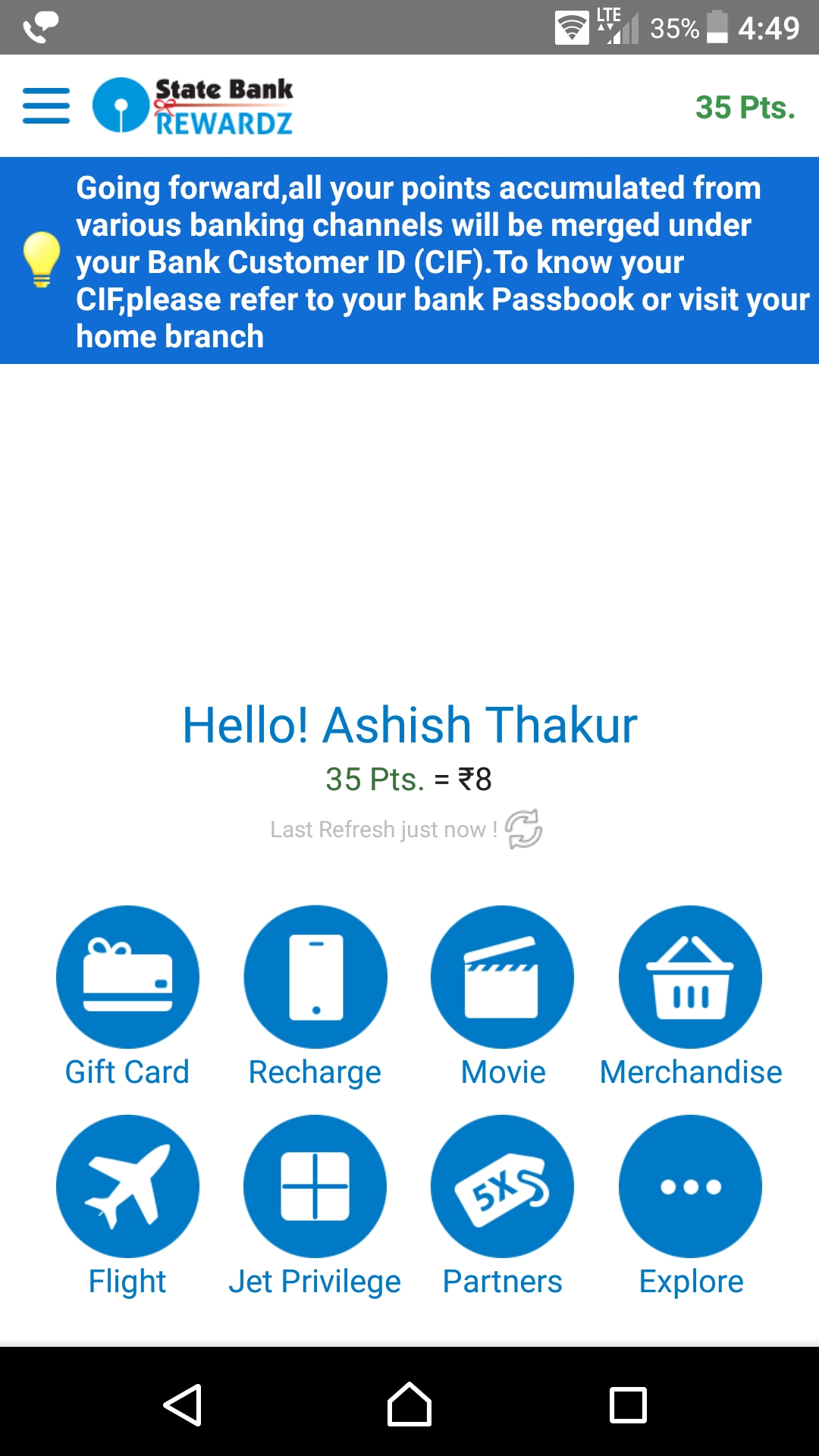Open the Gift Card option
The image size is (819, 1456).
[x=127, y=977]
